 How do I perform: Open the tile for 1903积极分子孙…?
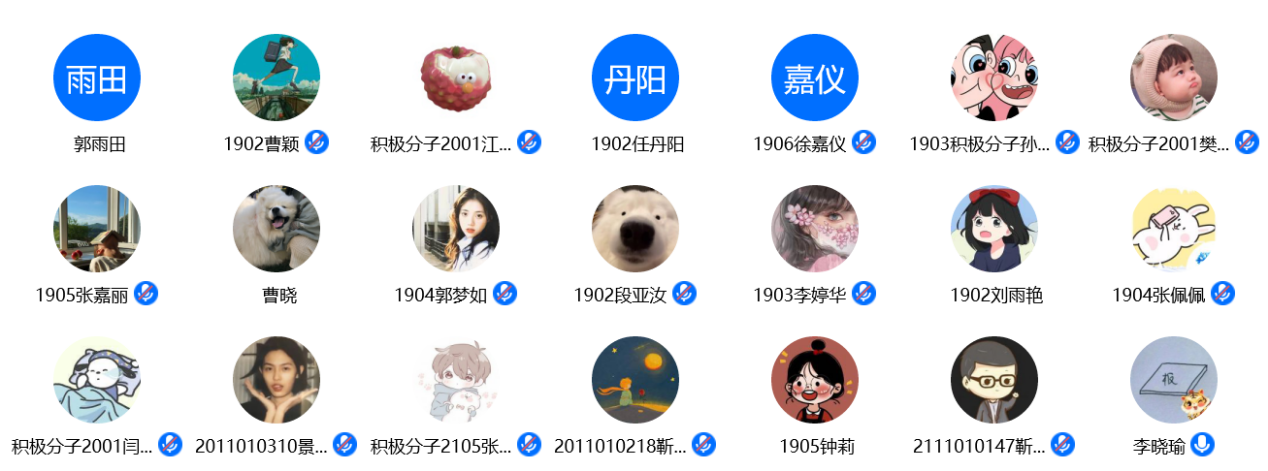(994, 78)
